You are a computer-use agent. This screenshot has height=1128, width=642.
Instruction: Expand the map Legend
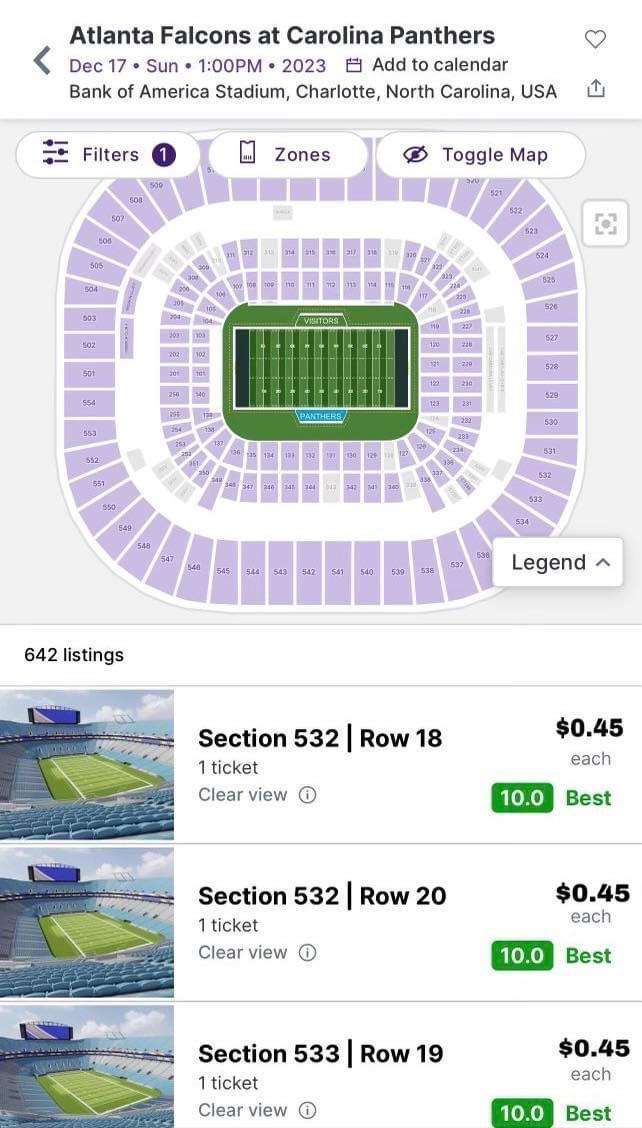point(560,562)
